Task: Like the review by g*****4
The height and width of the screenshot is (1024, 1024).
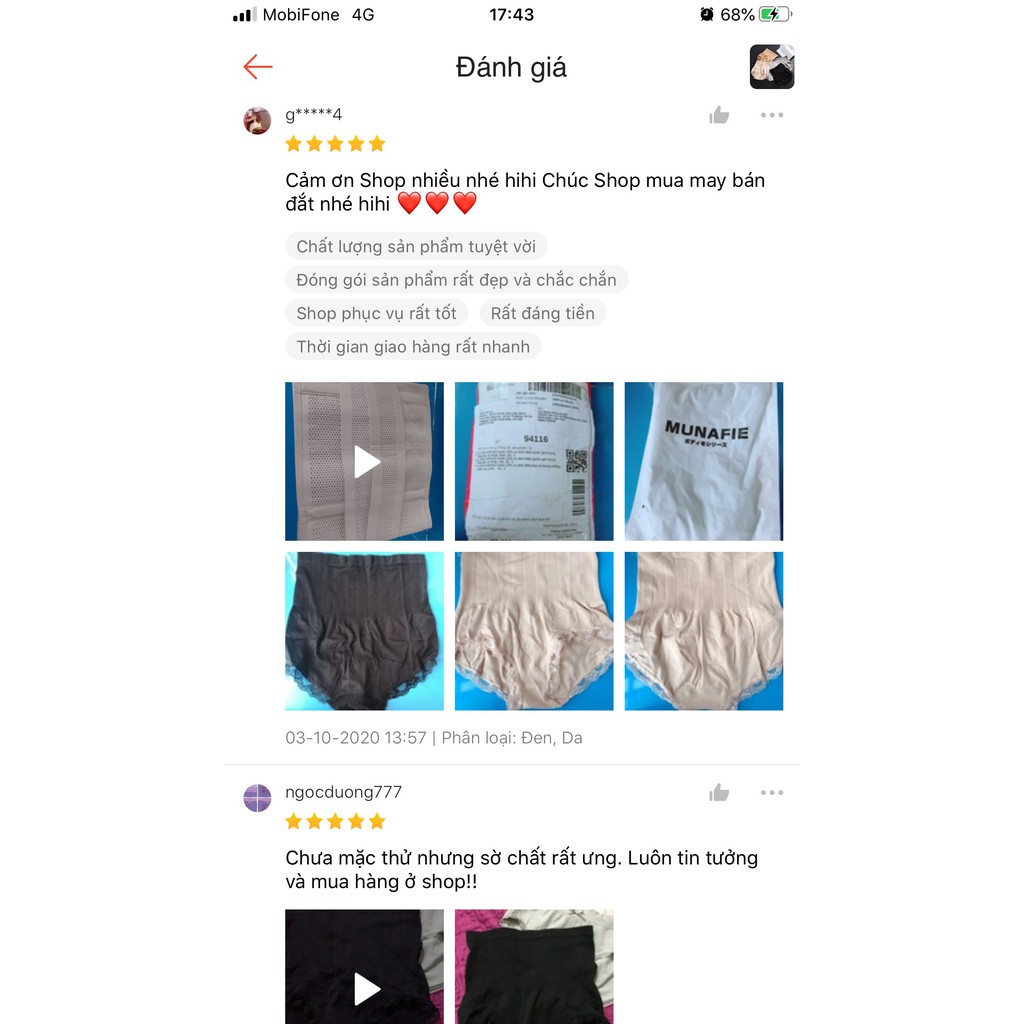Action: pyautogui.click(x=719, y=116)
